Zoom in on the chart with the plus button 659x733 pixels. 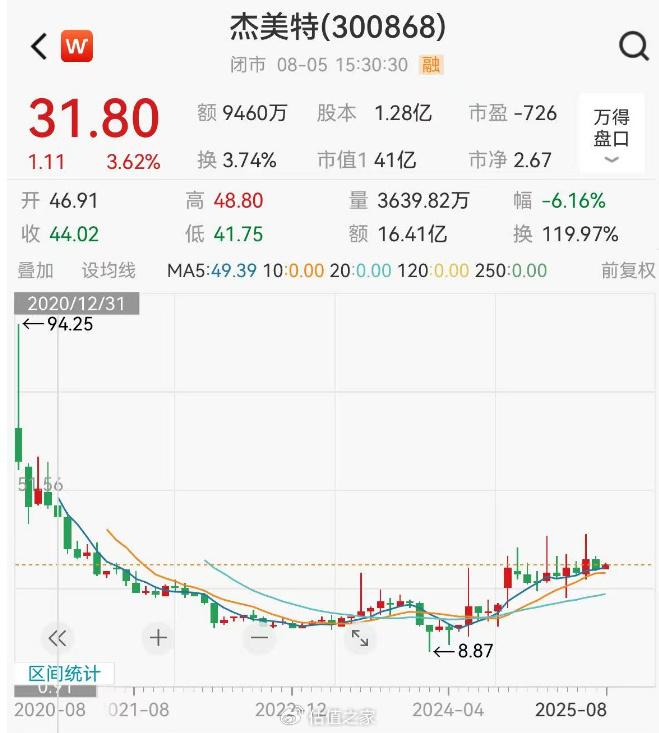(x=158, y=637)
